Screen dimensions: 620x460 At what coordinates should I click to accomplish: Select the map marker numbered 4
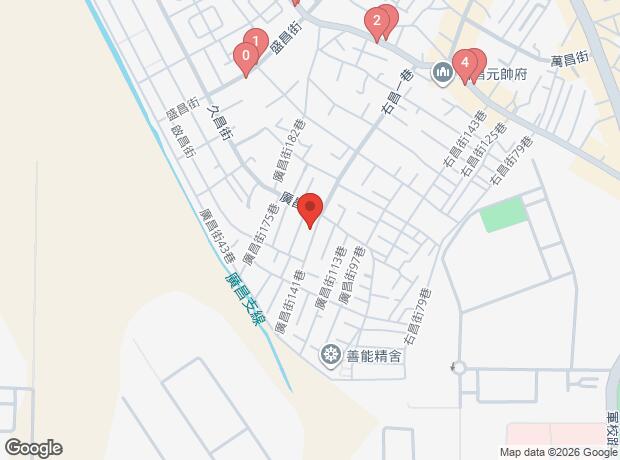(465, 66)
